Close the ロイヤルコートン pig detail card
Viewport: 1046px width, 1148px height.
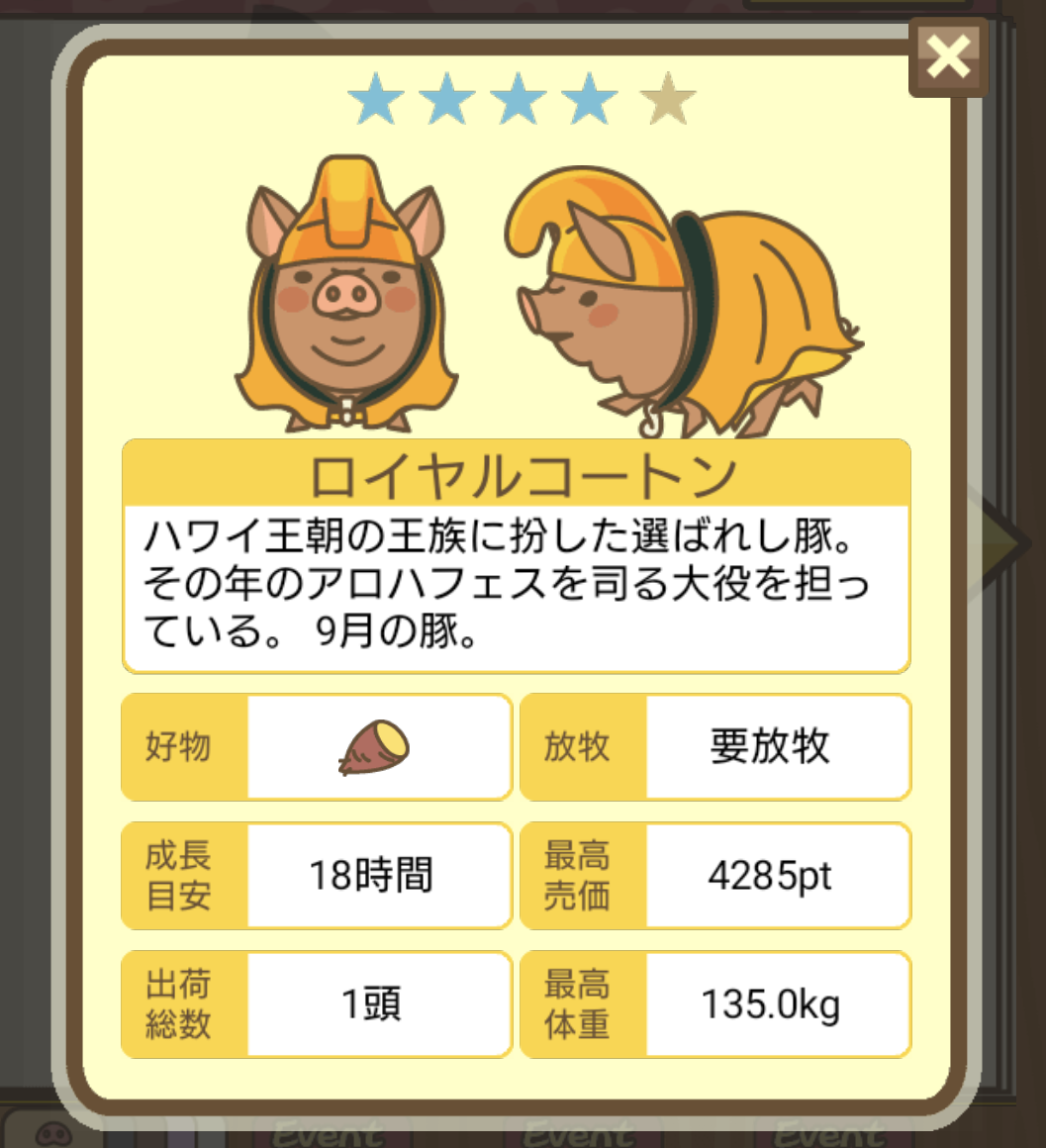(x=948, y=57)
